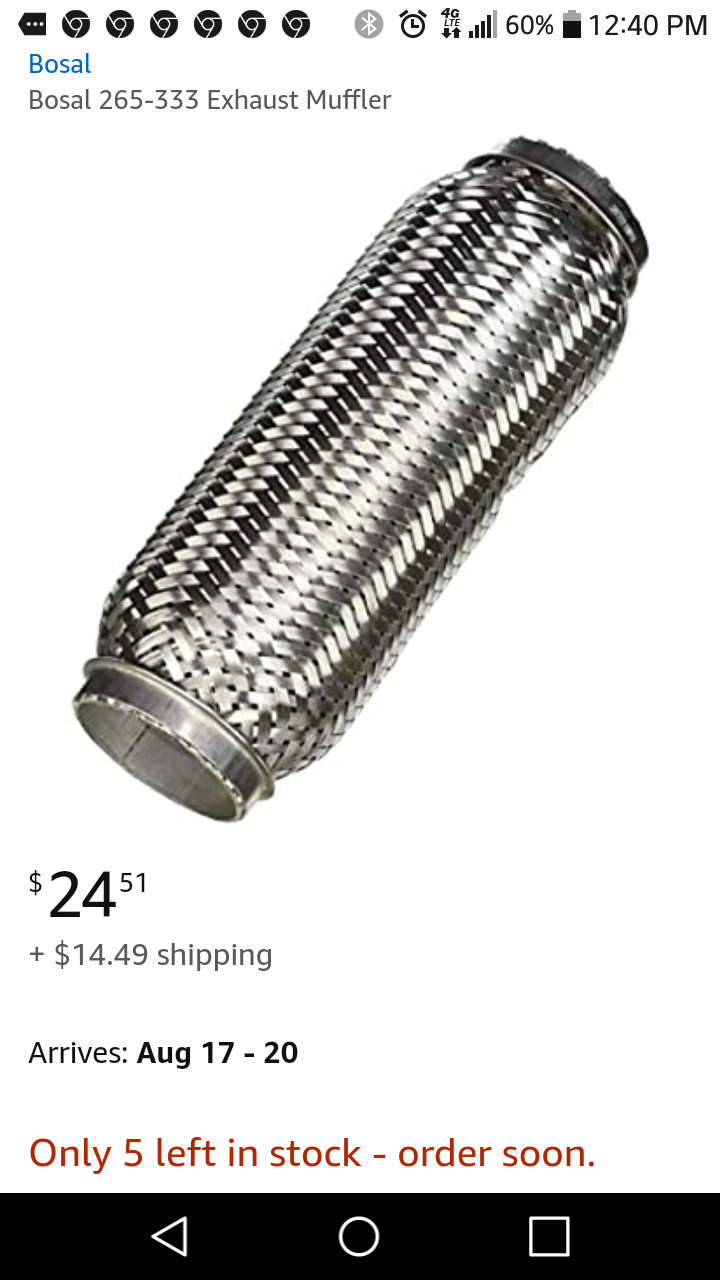Open the recent apps overview
The width and height of the screenshot is (720, 1280).
tap(549, 1236)
